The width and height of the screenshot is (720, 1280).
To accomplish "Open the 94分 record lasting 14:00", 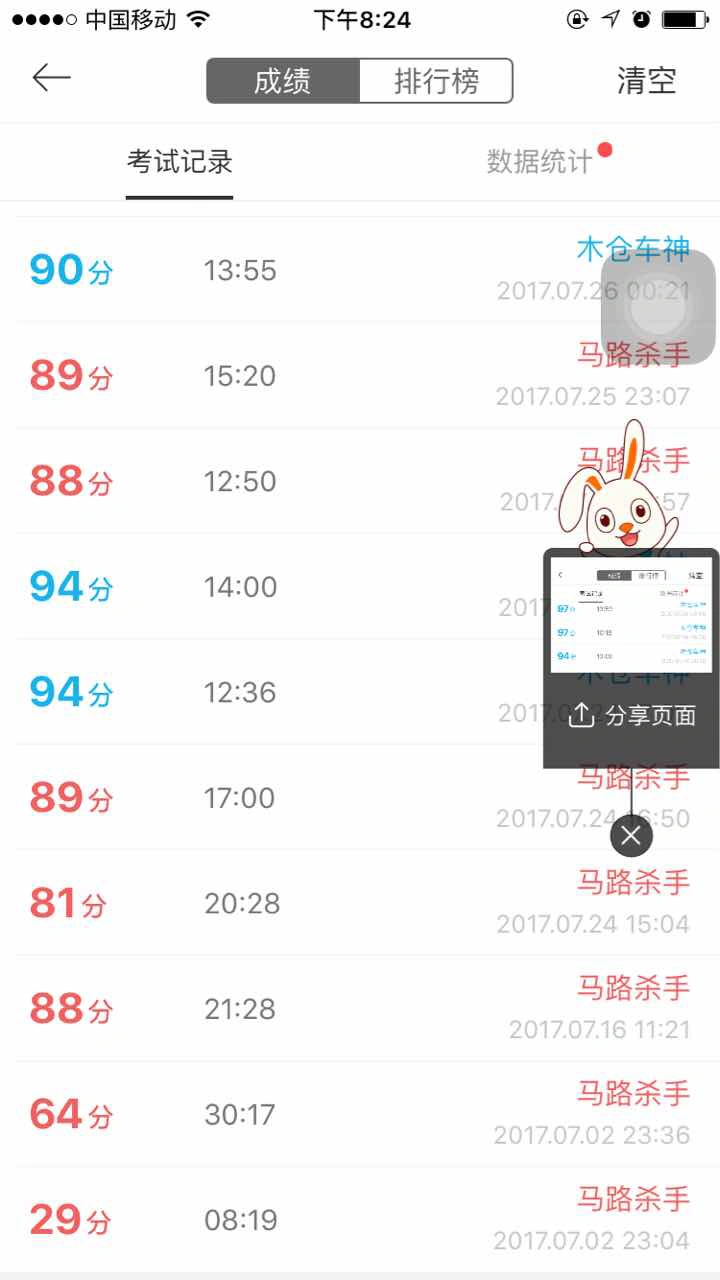I will pos(300,587).
